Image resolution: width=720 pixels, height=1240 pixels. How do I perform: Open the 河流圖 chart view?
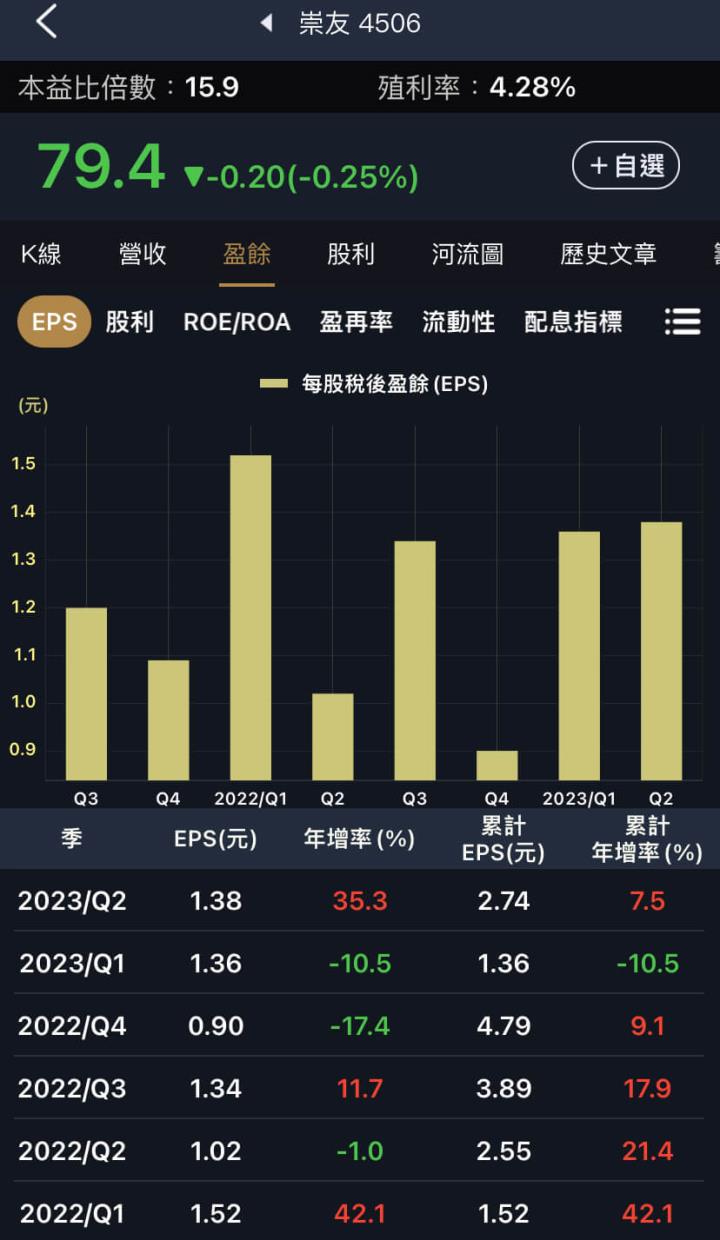pyautogui.click(x=465, y=255)
